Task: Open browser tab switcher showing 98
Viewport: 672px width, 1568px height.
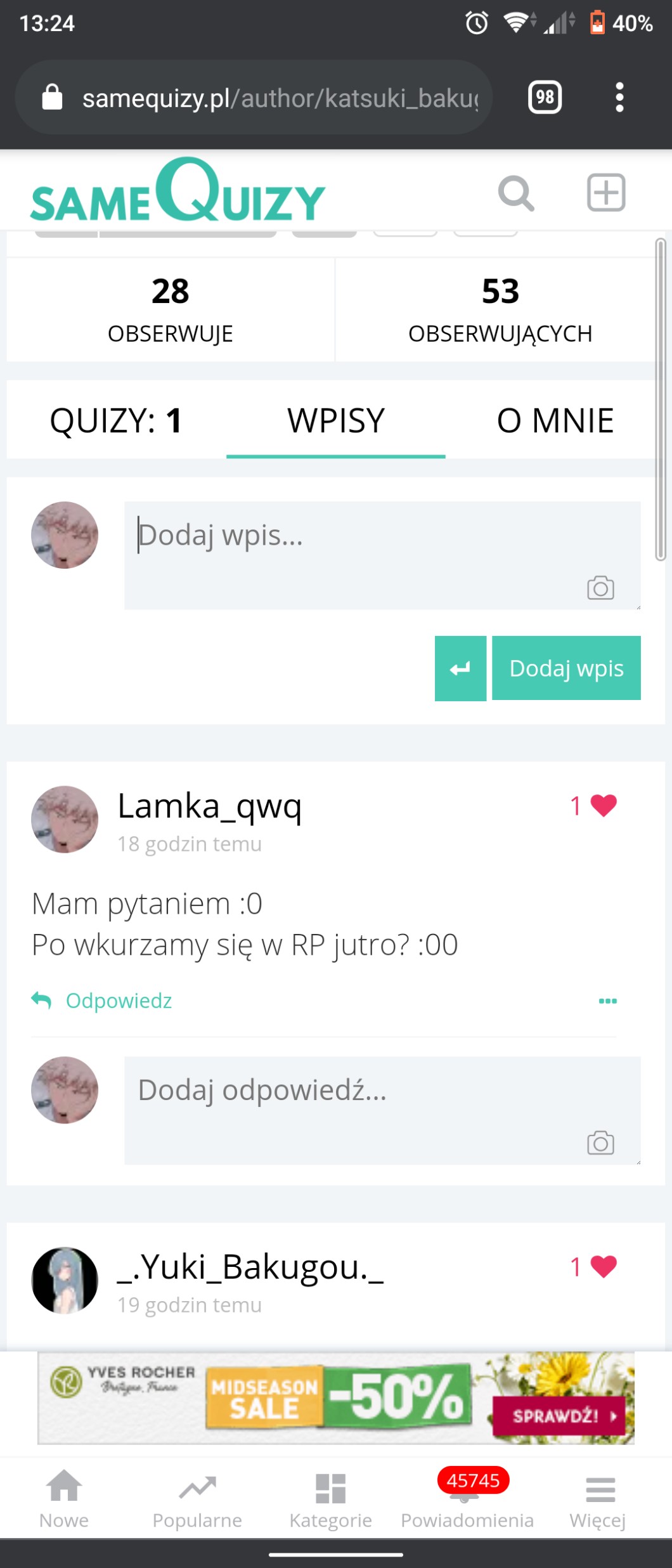Action: click(x=545, y=97)
